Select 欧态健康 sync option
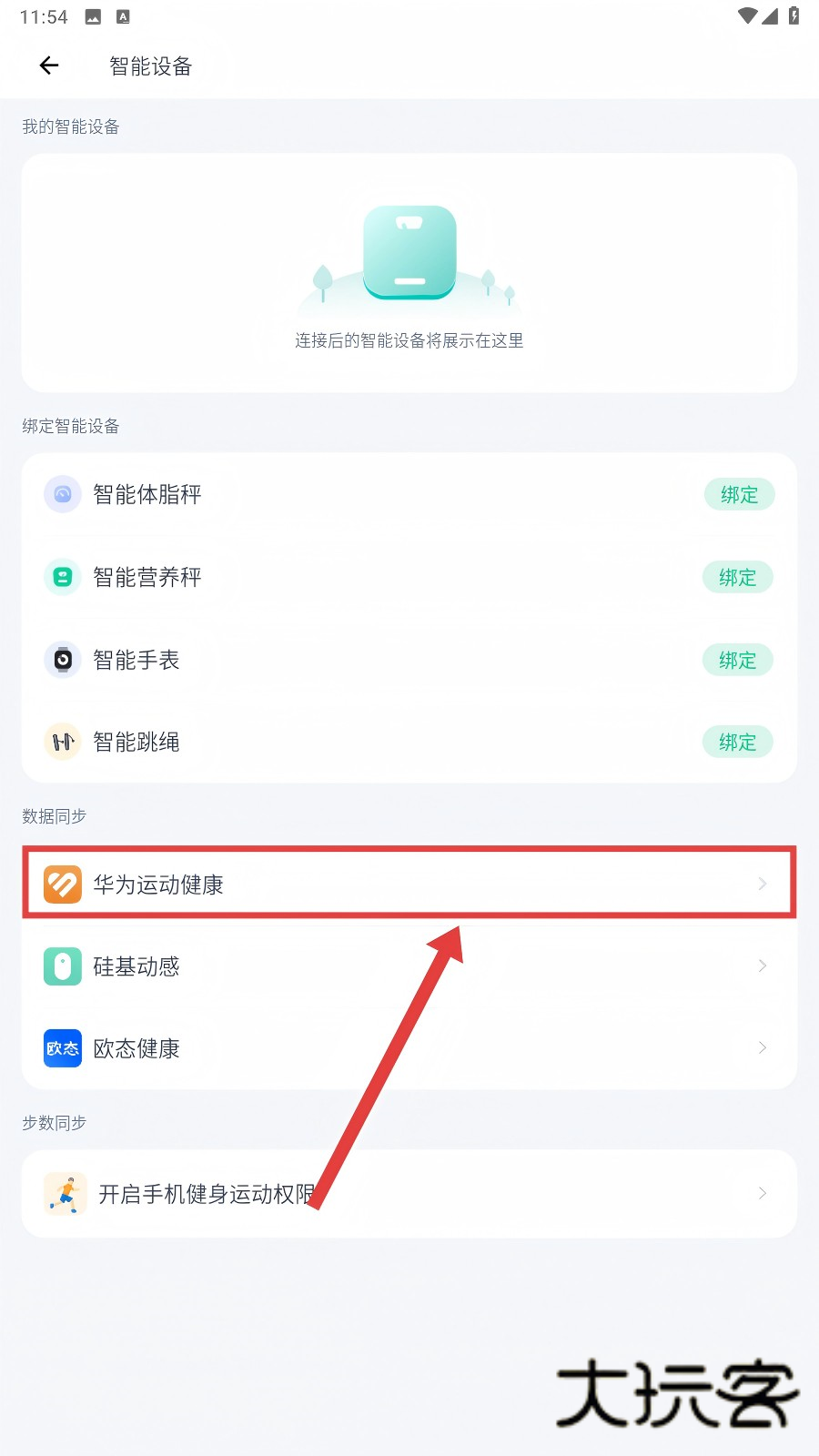 point(409,1048)
